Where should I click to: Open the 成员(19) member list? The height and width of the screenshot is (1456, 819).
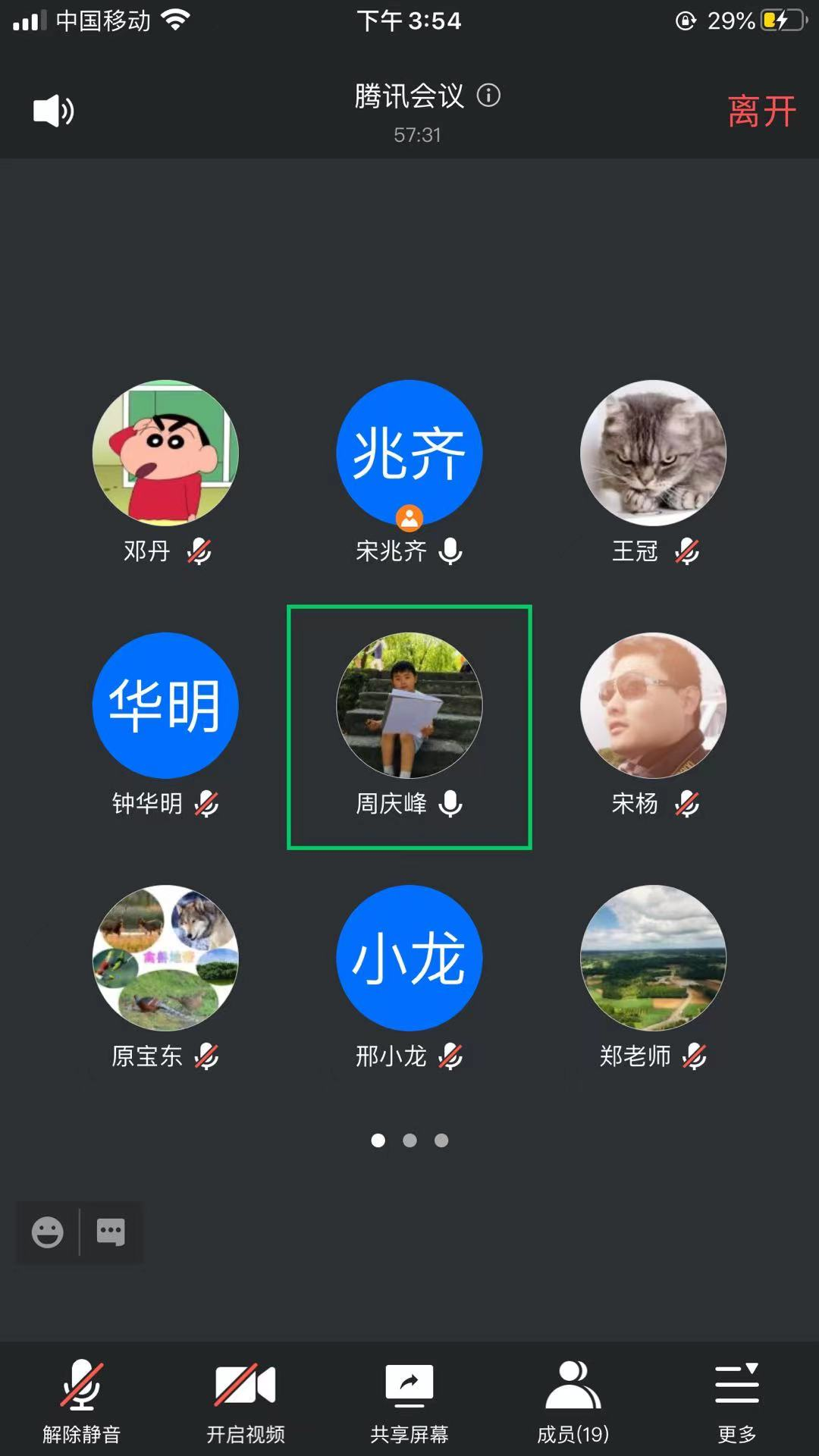[x=573, y=1400]
